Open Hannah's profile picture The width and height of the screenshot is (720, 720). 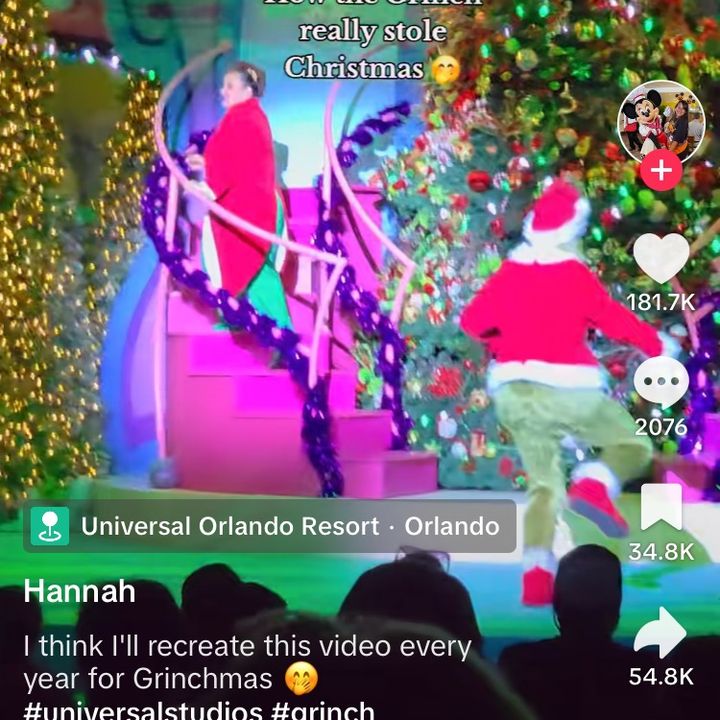coord(661,122)
